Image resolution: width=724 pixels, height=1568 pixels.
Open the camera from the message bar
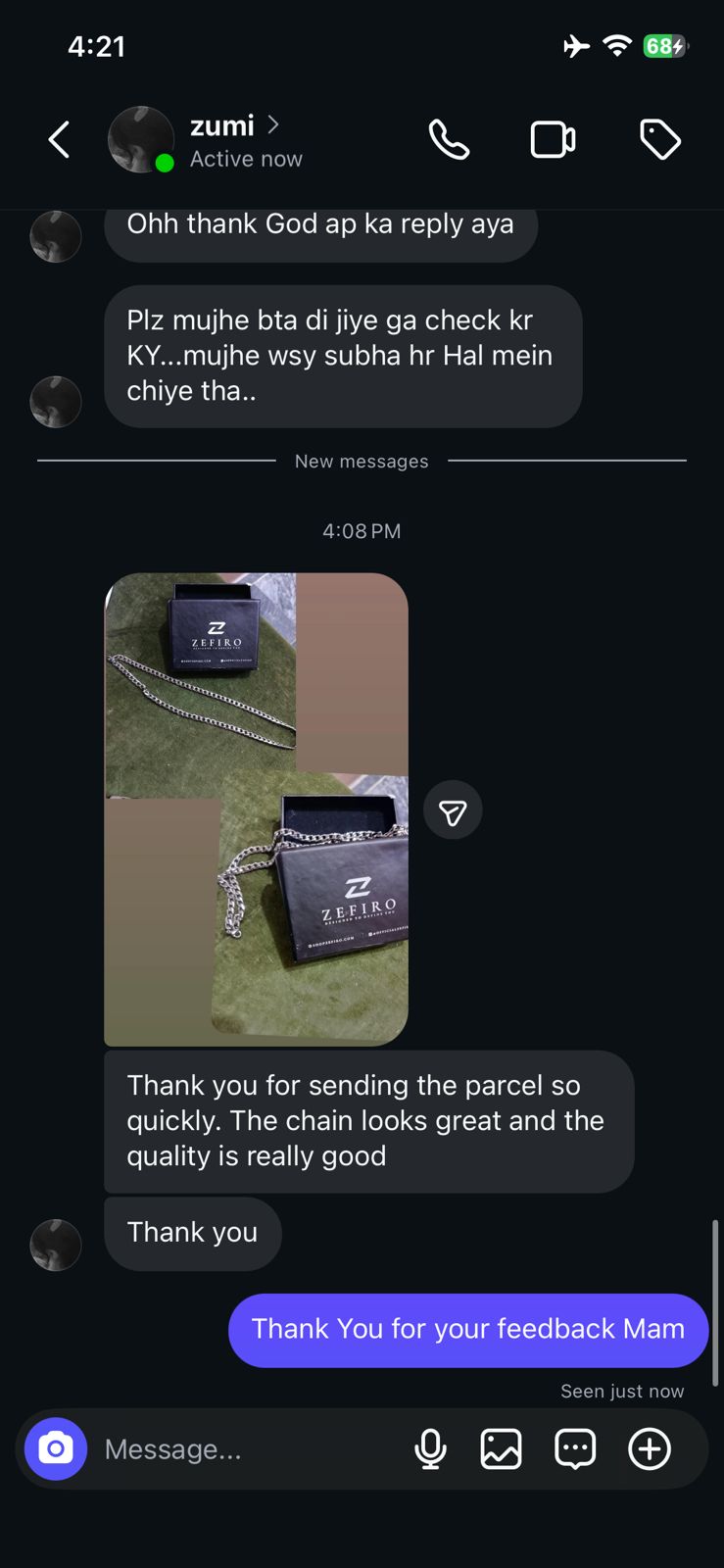pyautogui.click(x=56, y=1448)
